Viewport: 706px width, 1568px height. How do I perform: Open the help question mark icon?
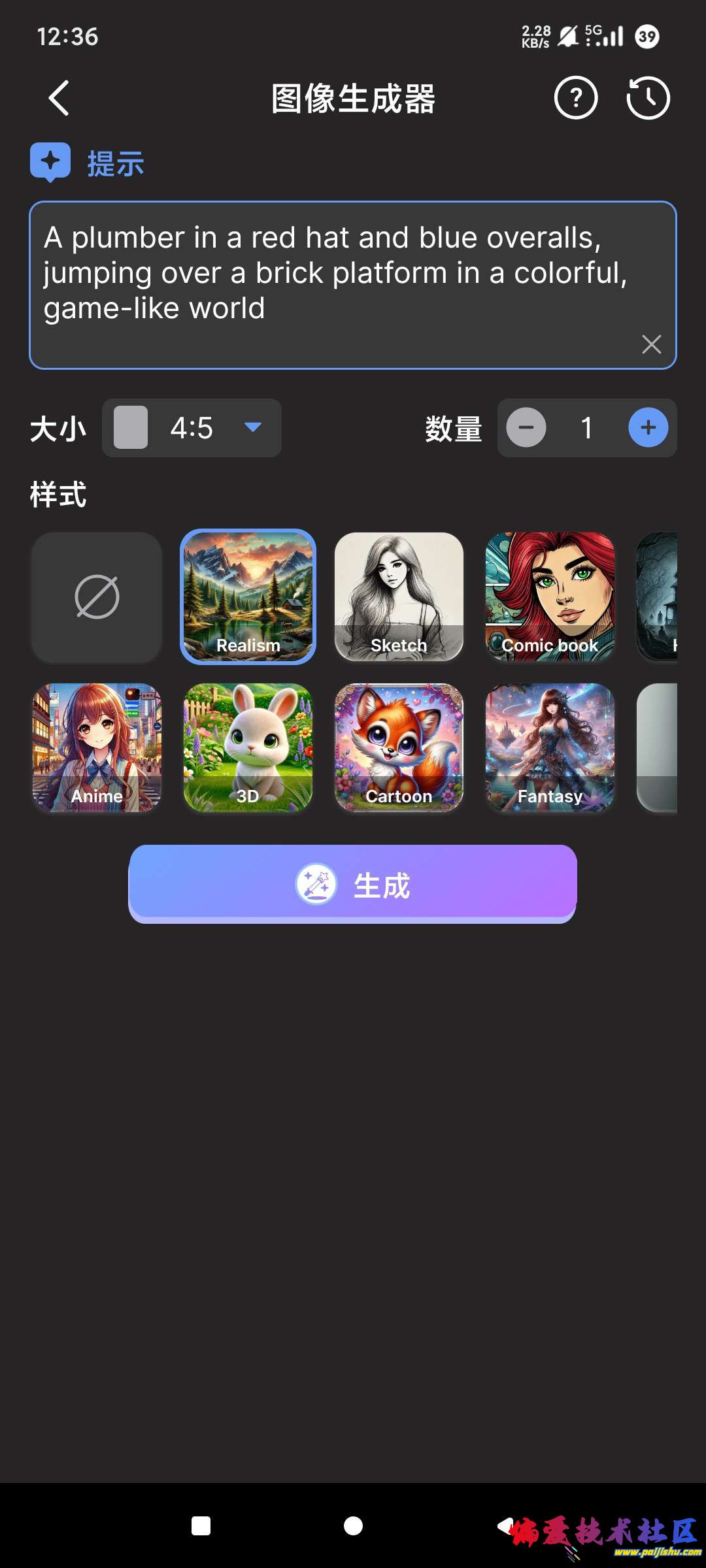(x=576, y=99)
